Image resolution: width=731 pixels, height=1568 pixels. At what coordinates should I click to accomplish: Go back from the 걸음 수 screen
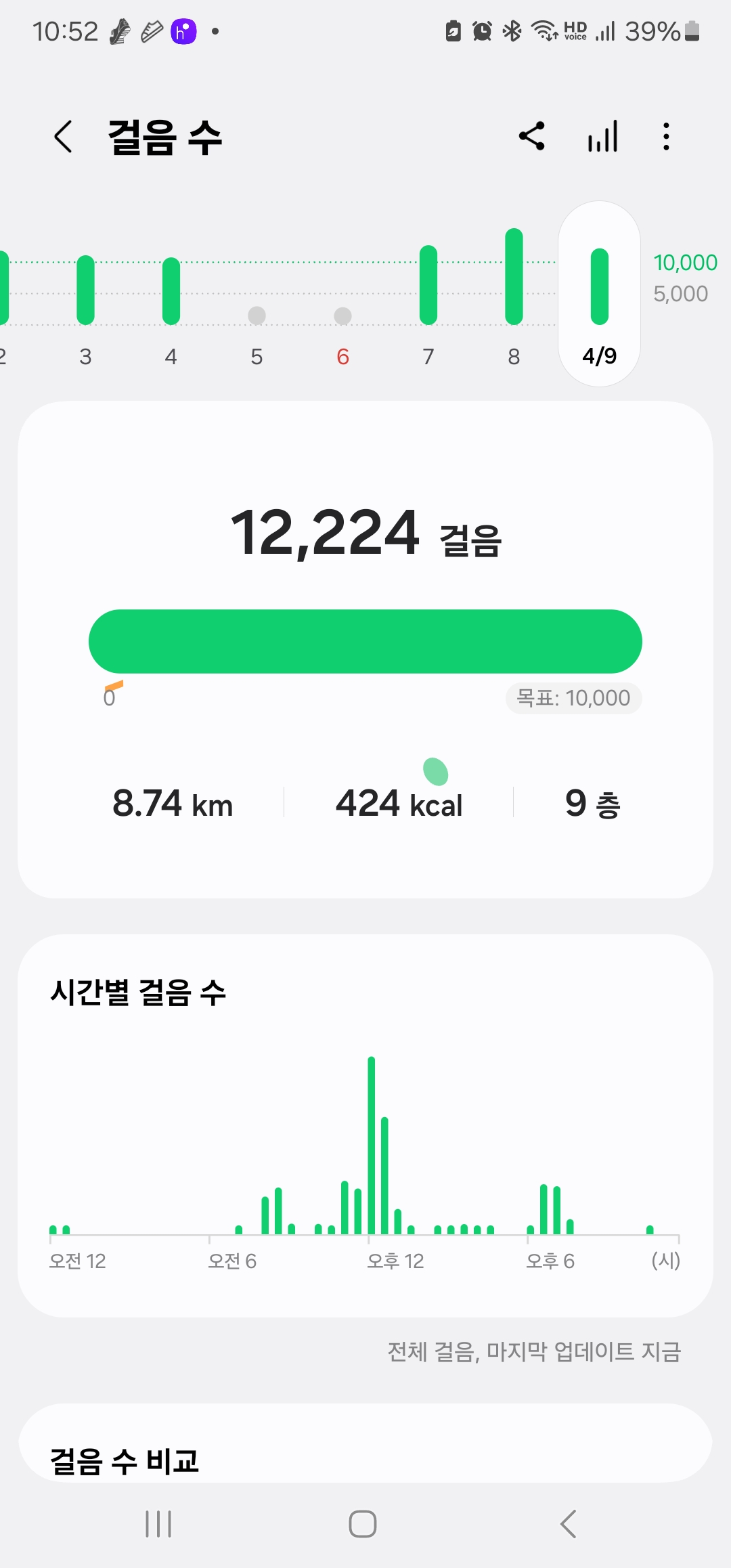[64, 137]
